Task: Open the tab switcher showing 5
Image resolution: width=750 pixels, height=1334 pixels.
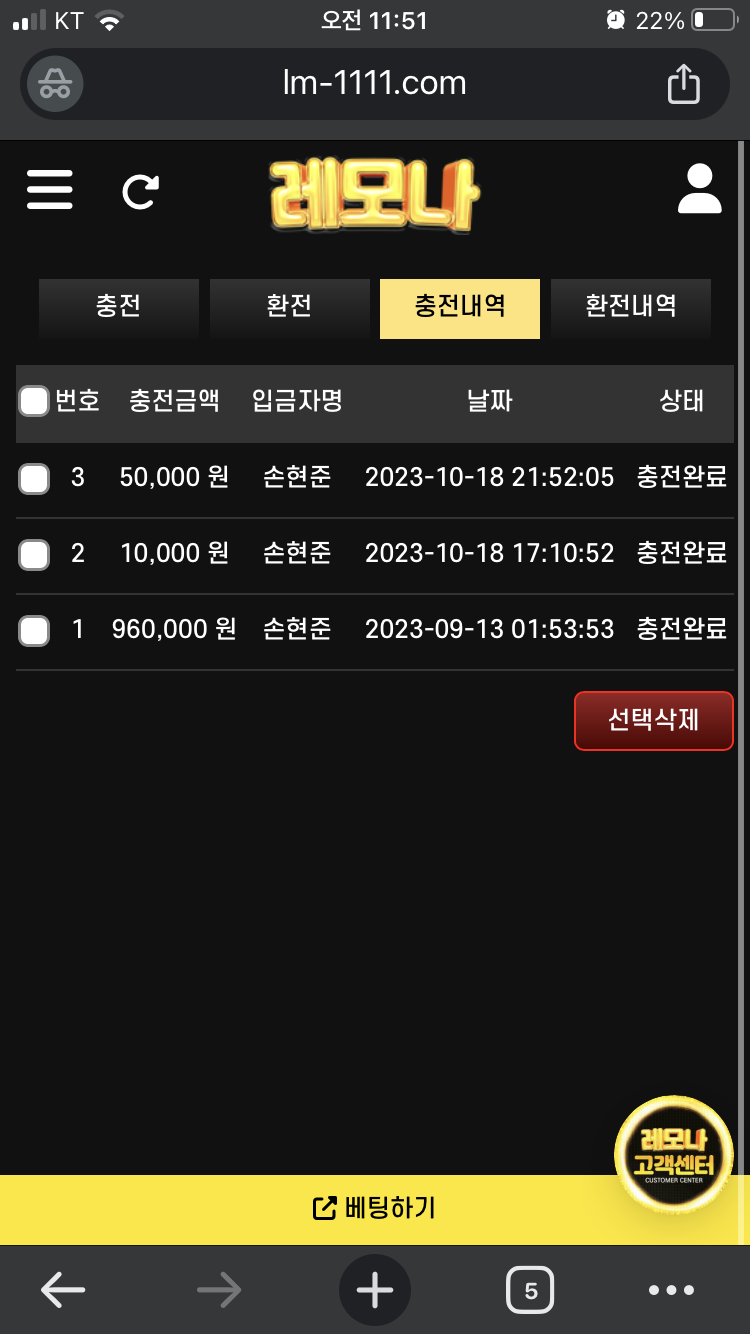Action: pyautogui.click(x=530, y=1291)
